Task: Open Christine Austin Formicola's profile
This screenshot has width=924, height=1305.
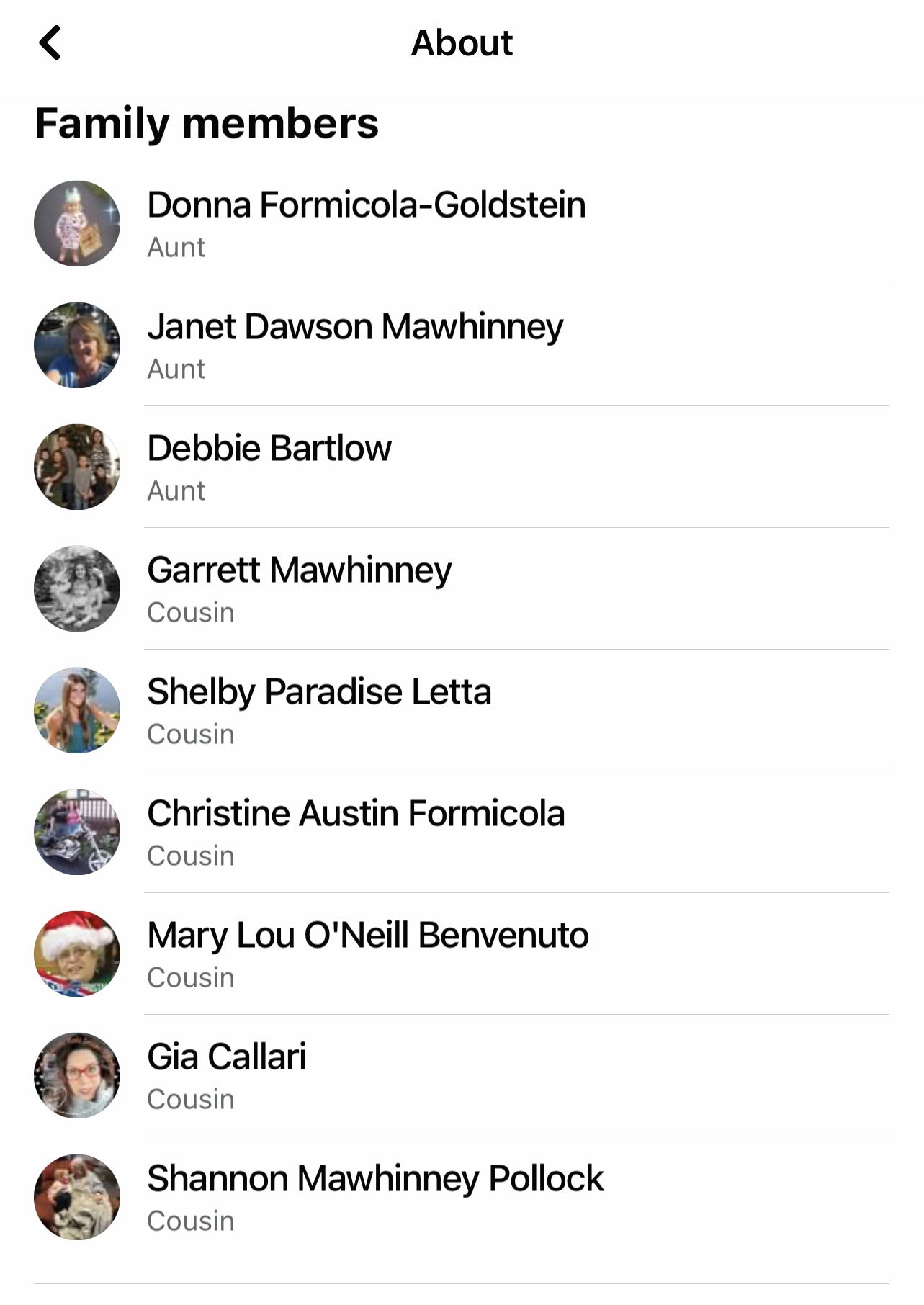Action: point(462,832)
